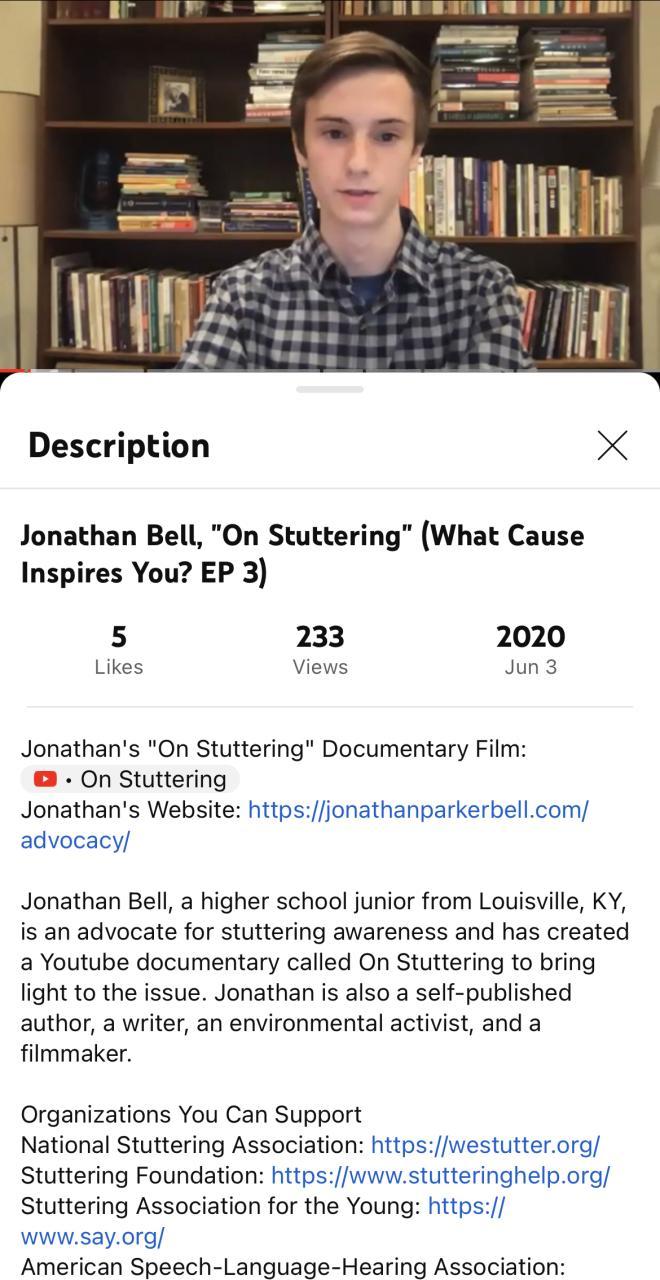Tap the drag handle on the description sheet
Viewport: 660px width, 1280px height.
pos(330,389)
